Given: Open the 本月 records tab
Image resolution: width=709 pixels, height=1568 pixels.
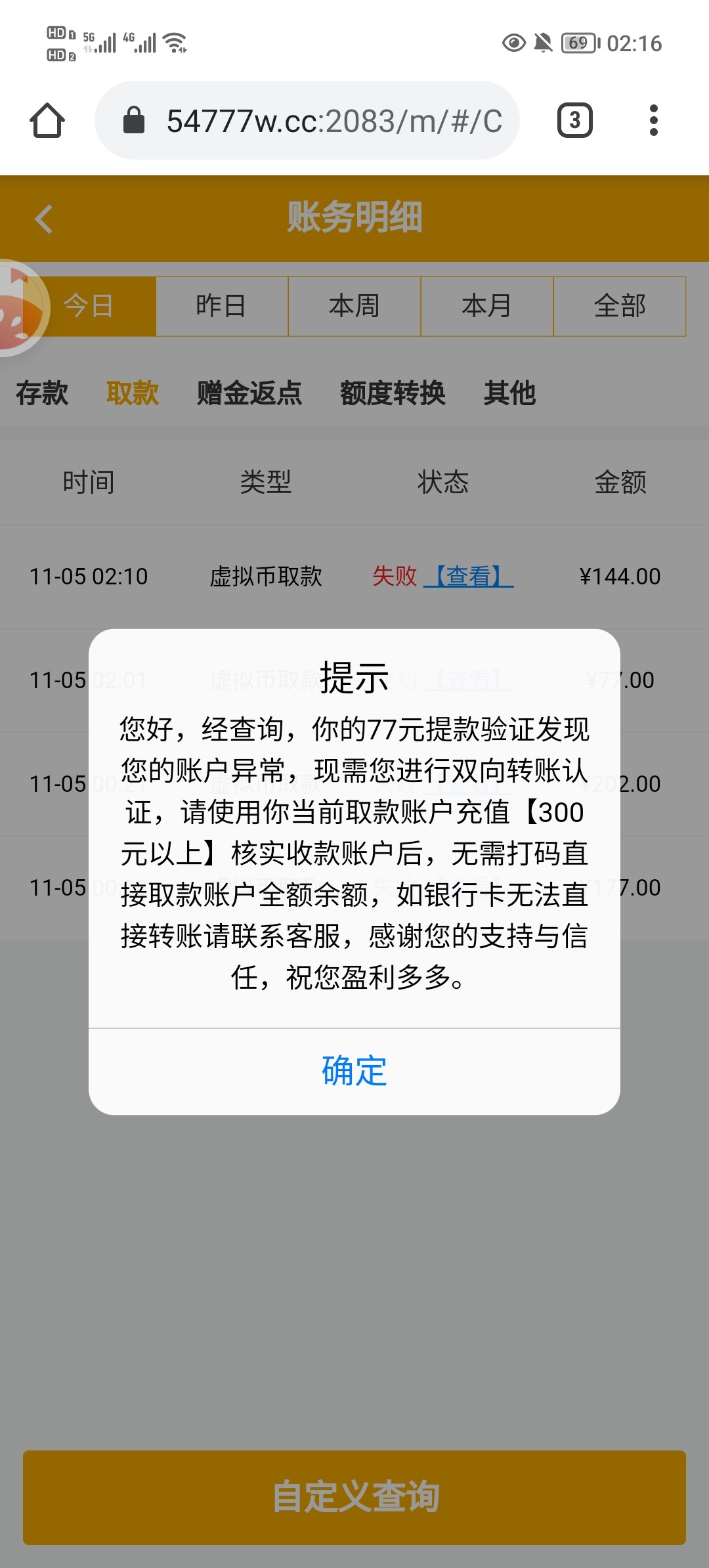Looking at the screenshot, I should [x=487, y=306].
